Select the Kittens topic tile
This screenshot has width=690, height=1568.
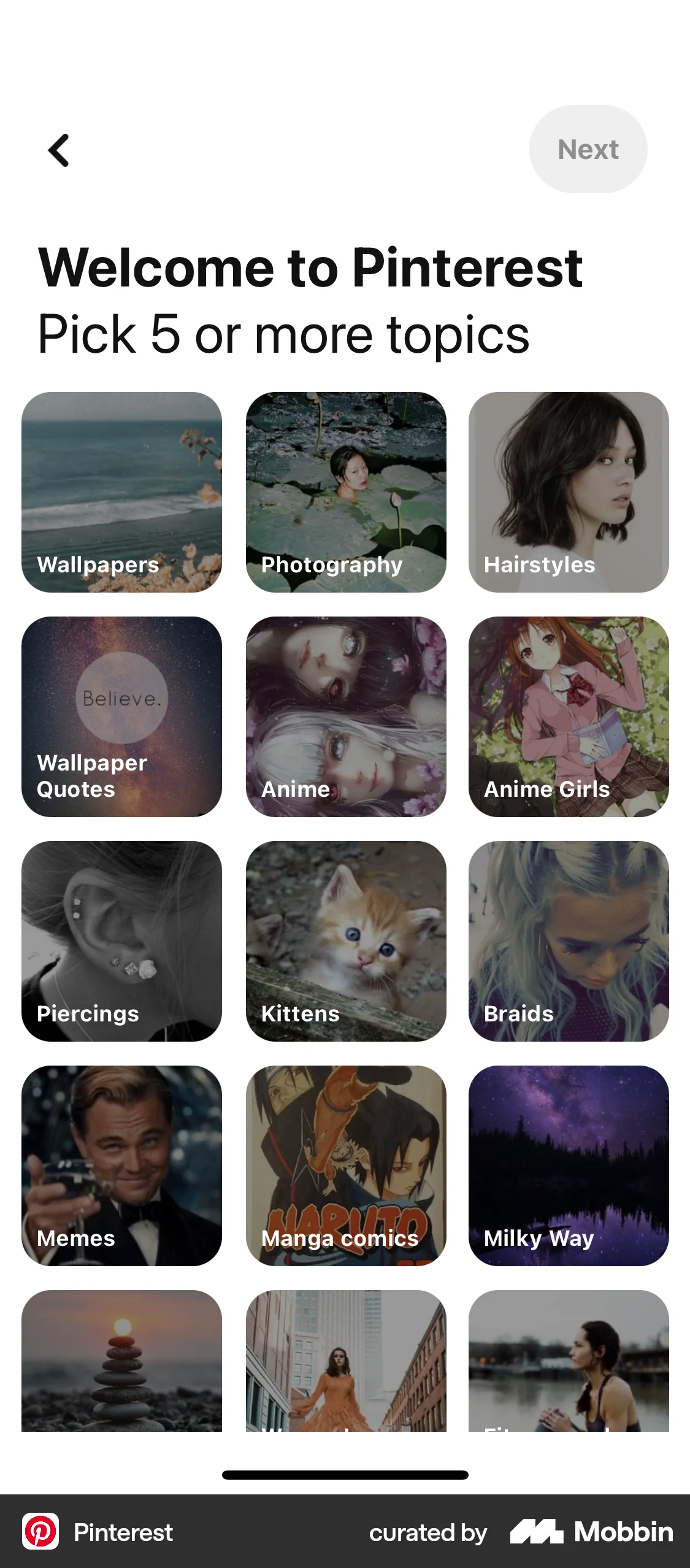pos(345,942)
